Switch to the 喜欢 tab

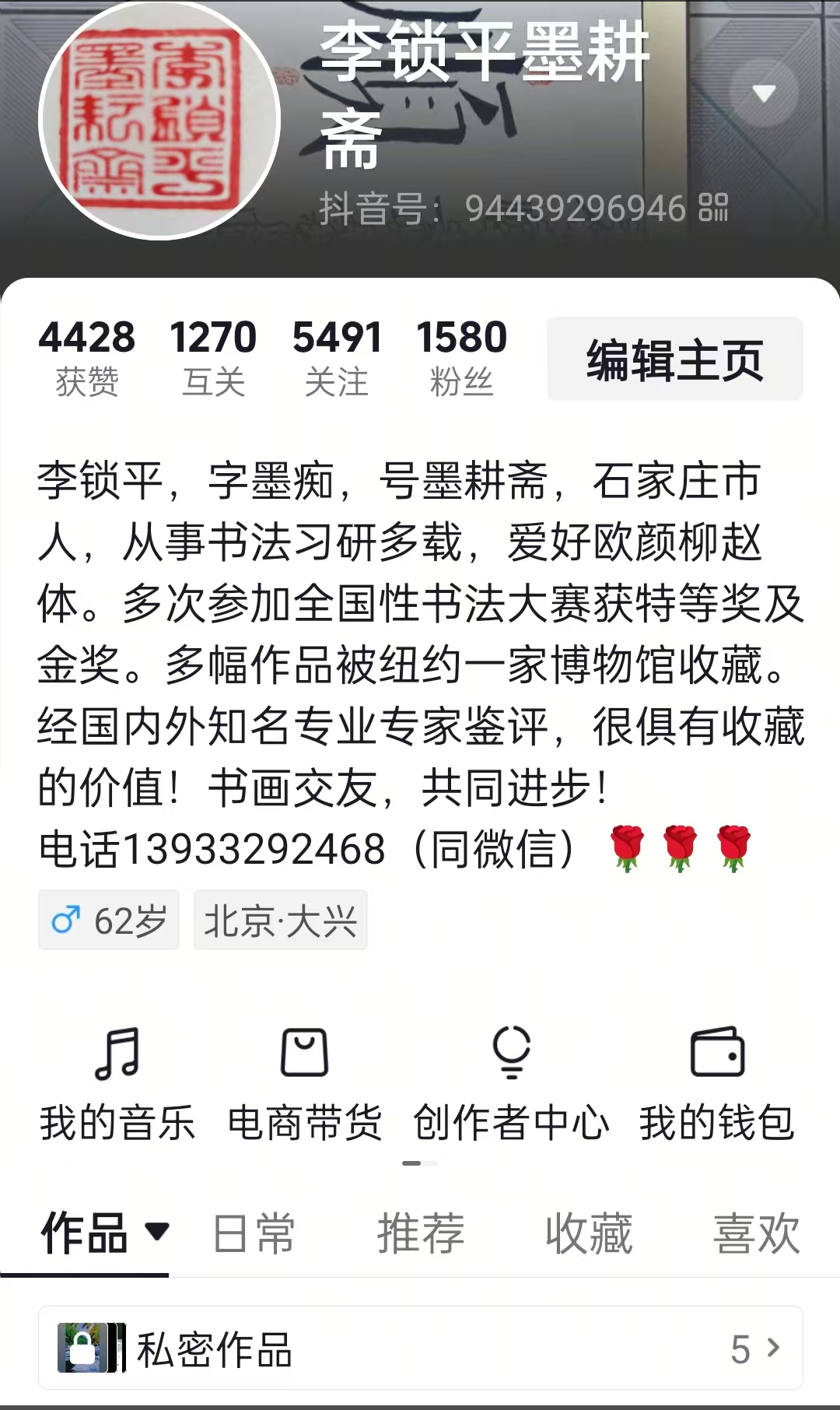click(x=756, y=1233)
